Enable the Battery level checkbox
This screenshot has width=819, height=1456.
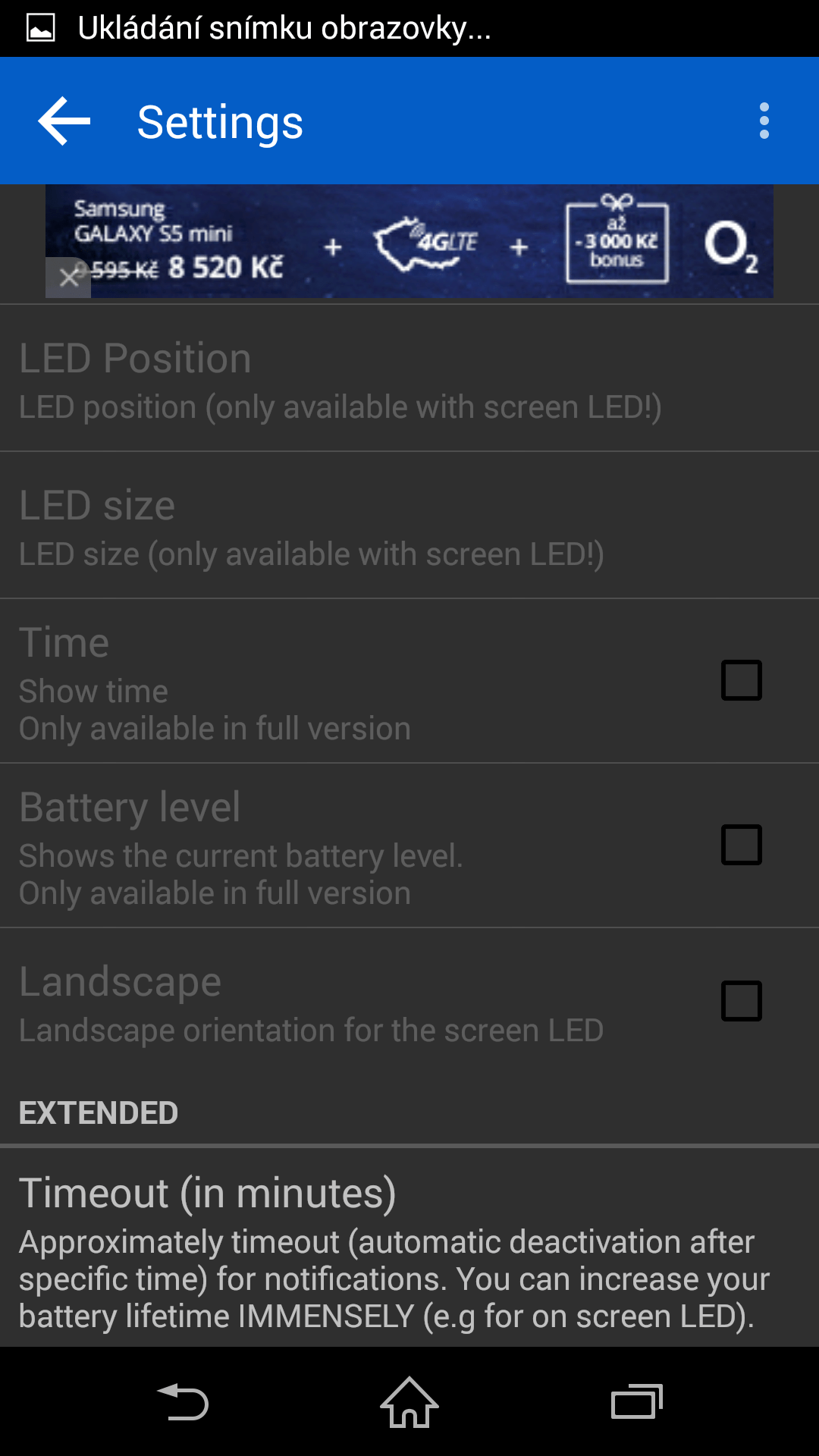[741, 845]
